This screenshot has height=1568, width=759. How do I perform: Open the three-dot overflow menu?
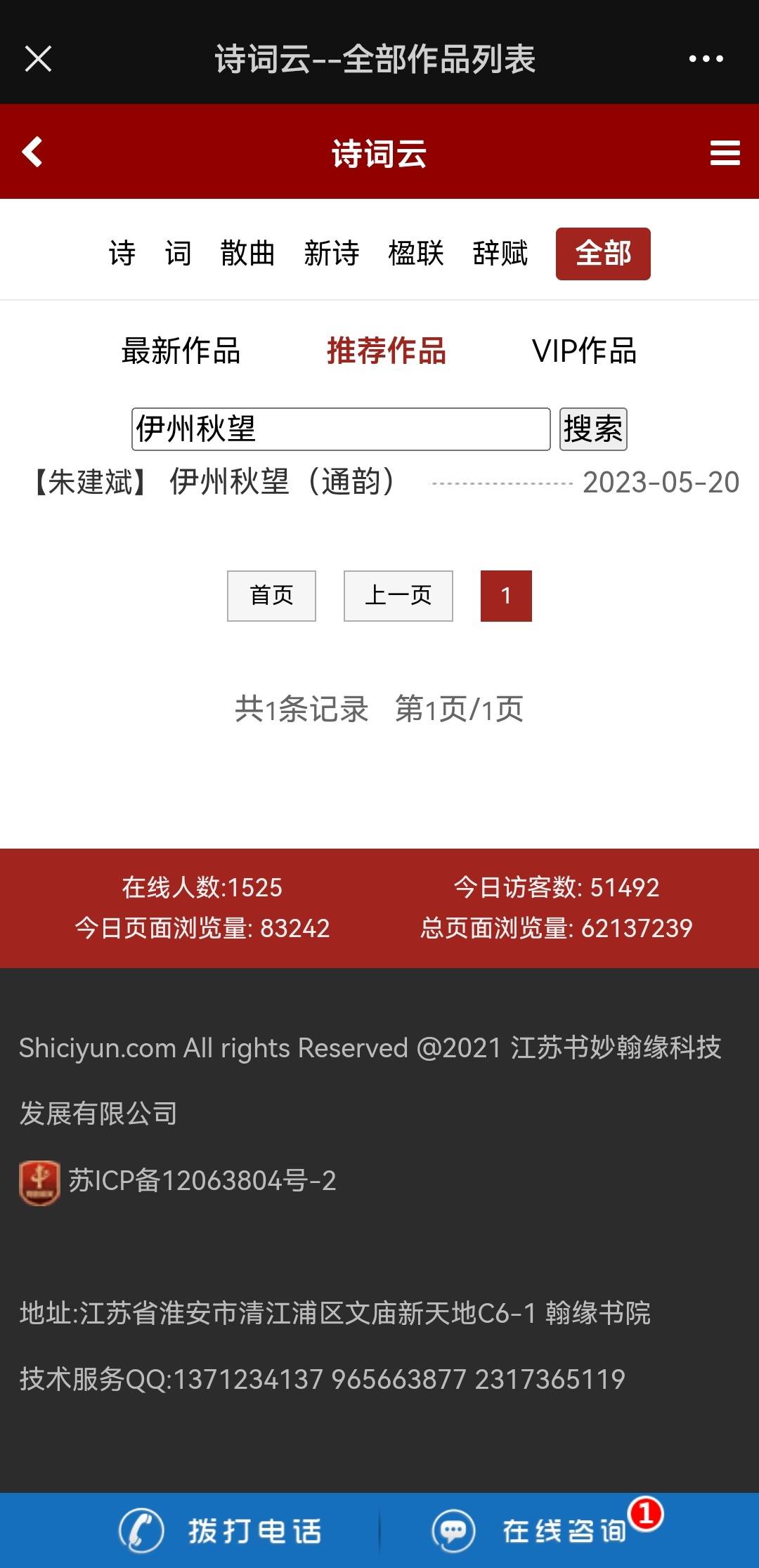(x=706, y=59)
